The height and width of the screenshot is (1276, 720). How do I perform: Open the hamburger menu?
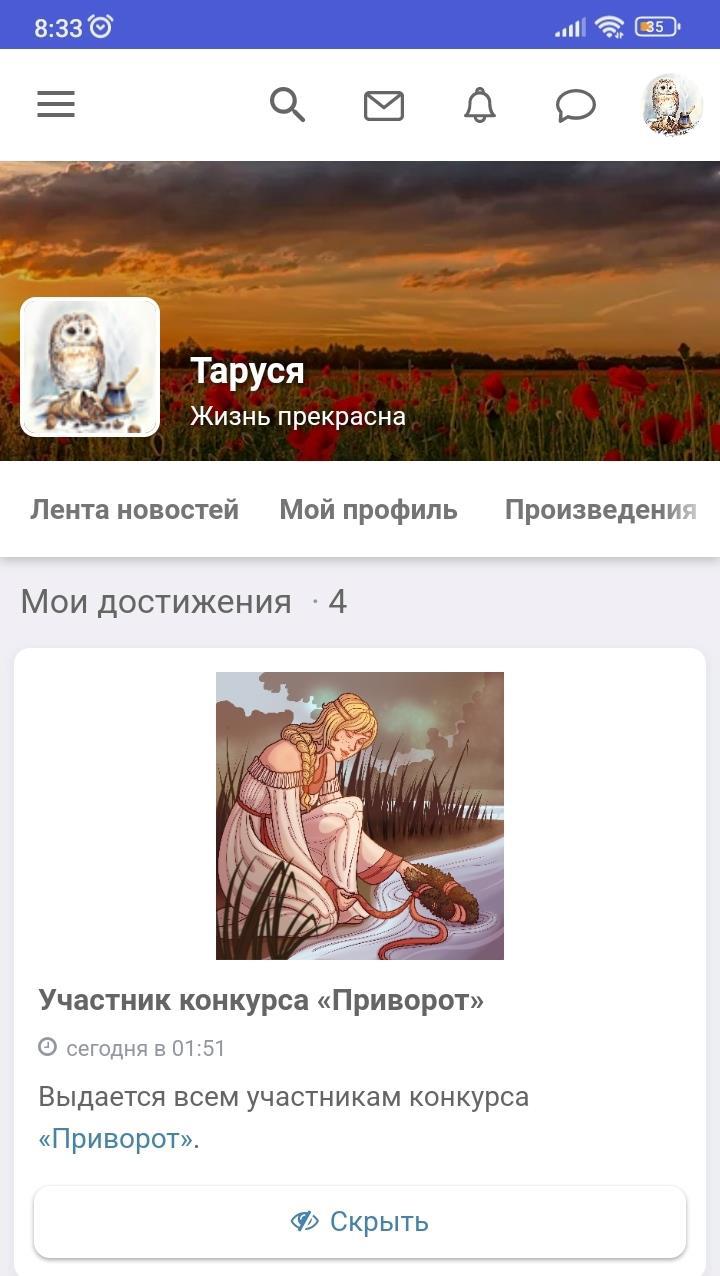coord(56,104)
